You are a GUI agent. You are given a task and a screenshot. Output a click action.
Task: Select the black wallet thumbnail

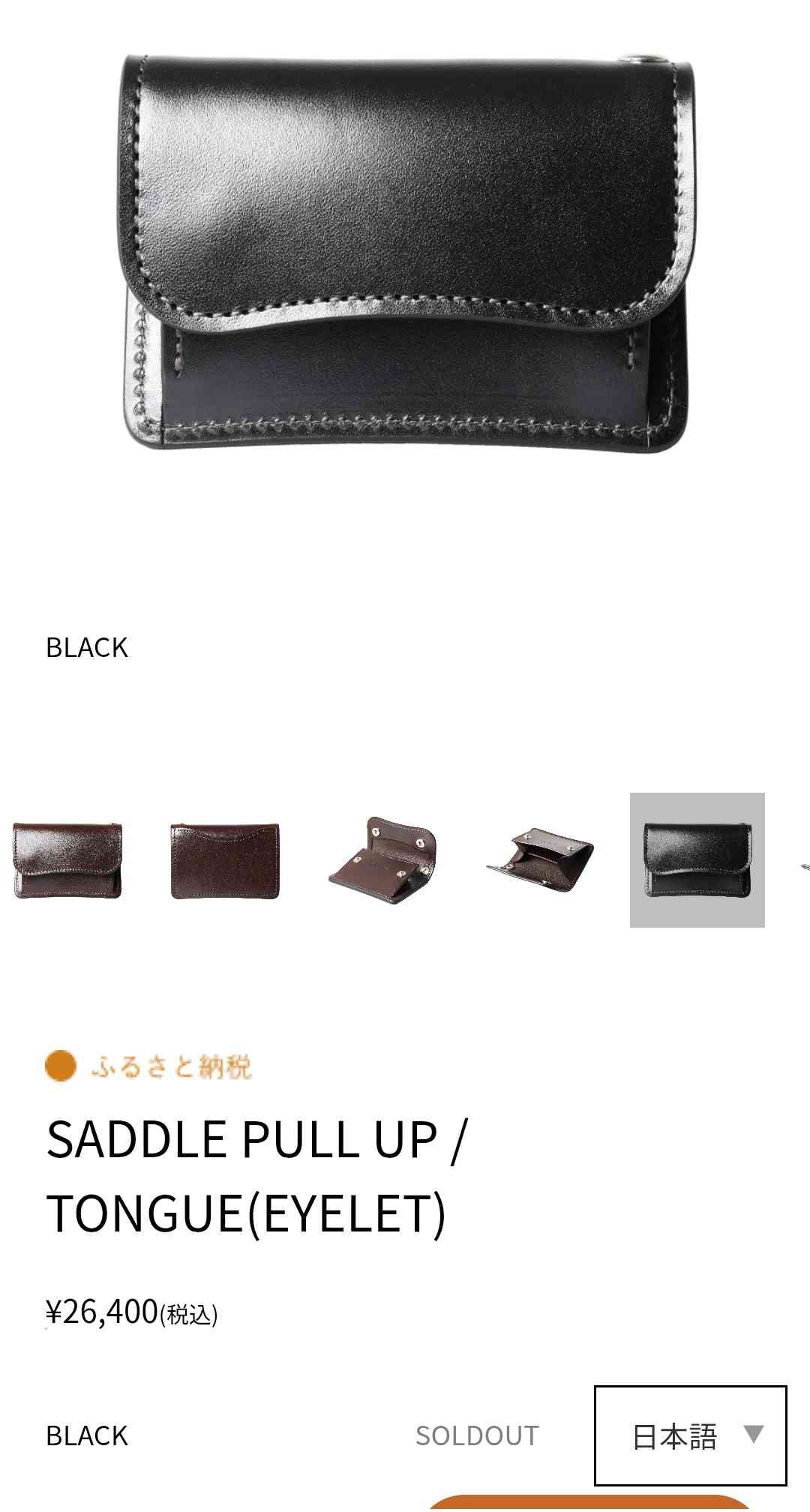coord(697,860)
